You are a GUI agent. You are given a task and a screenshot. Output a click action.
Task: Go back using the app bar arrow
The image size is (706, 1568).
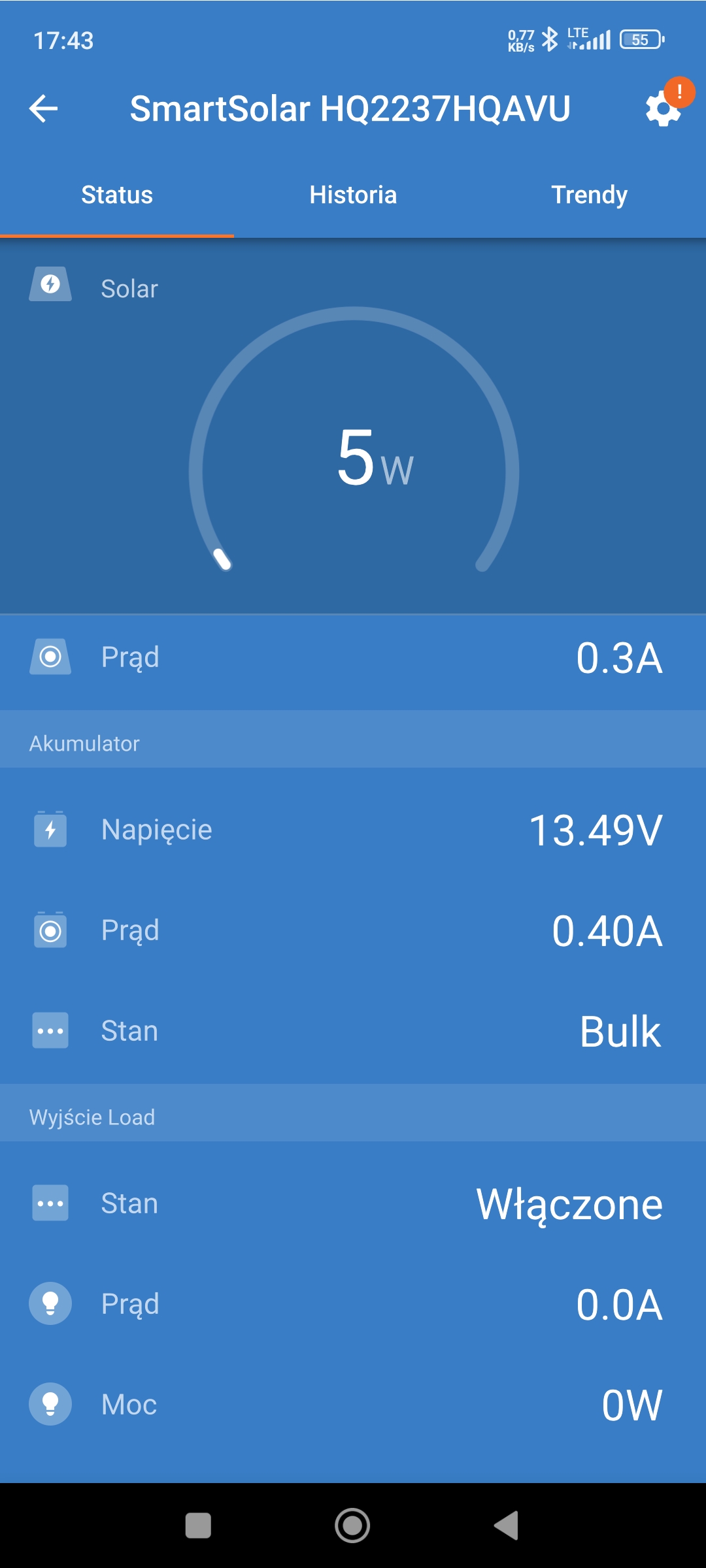click(44, 108)
